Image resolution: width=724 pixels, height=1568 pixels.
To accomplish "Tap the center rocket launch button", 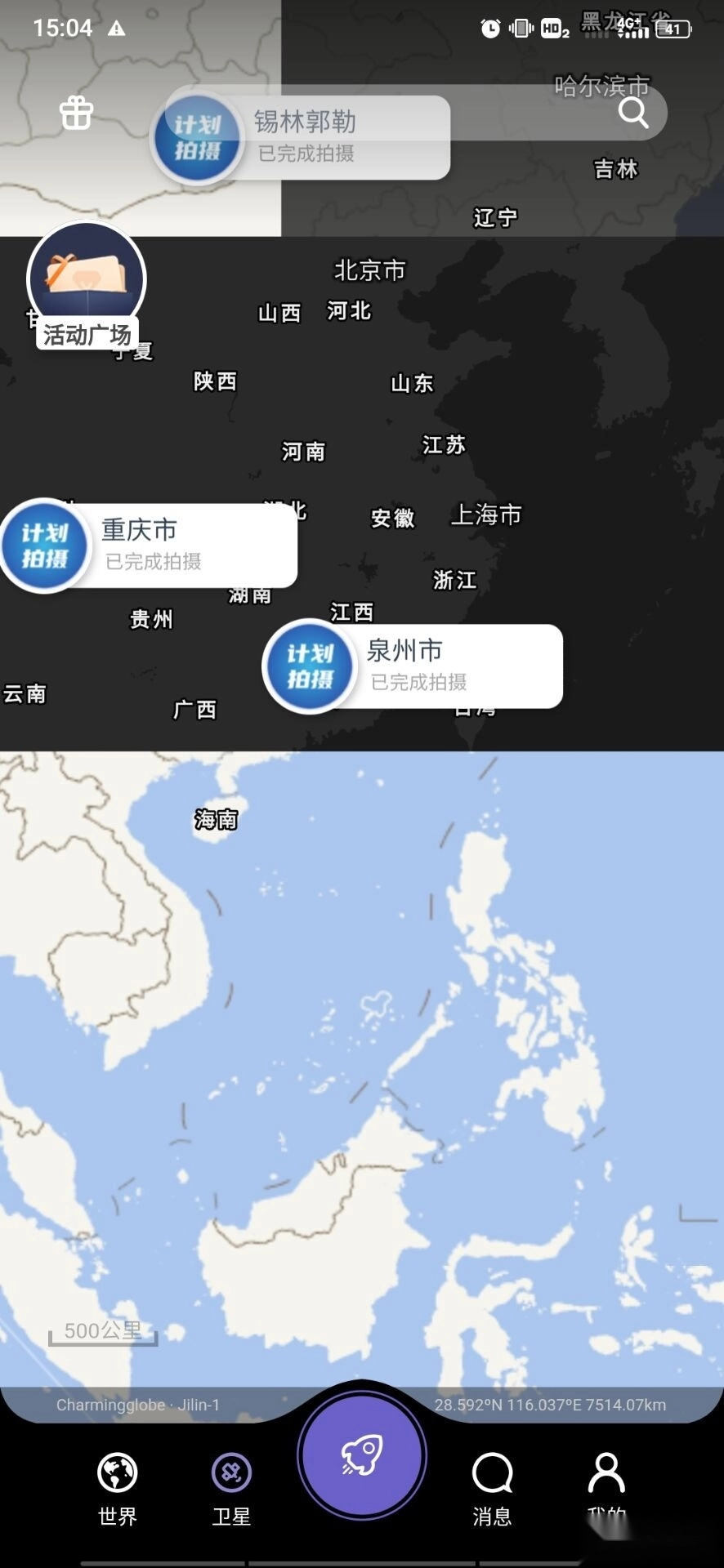I will (x=362, y=1455).
